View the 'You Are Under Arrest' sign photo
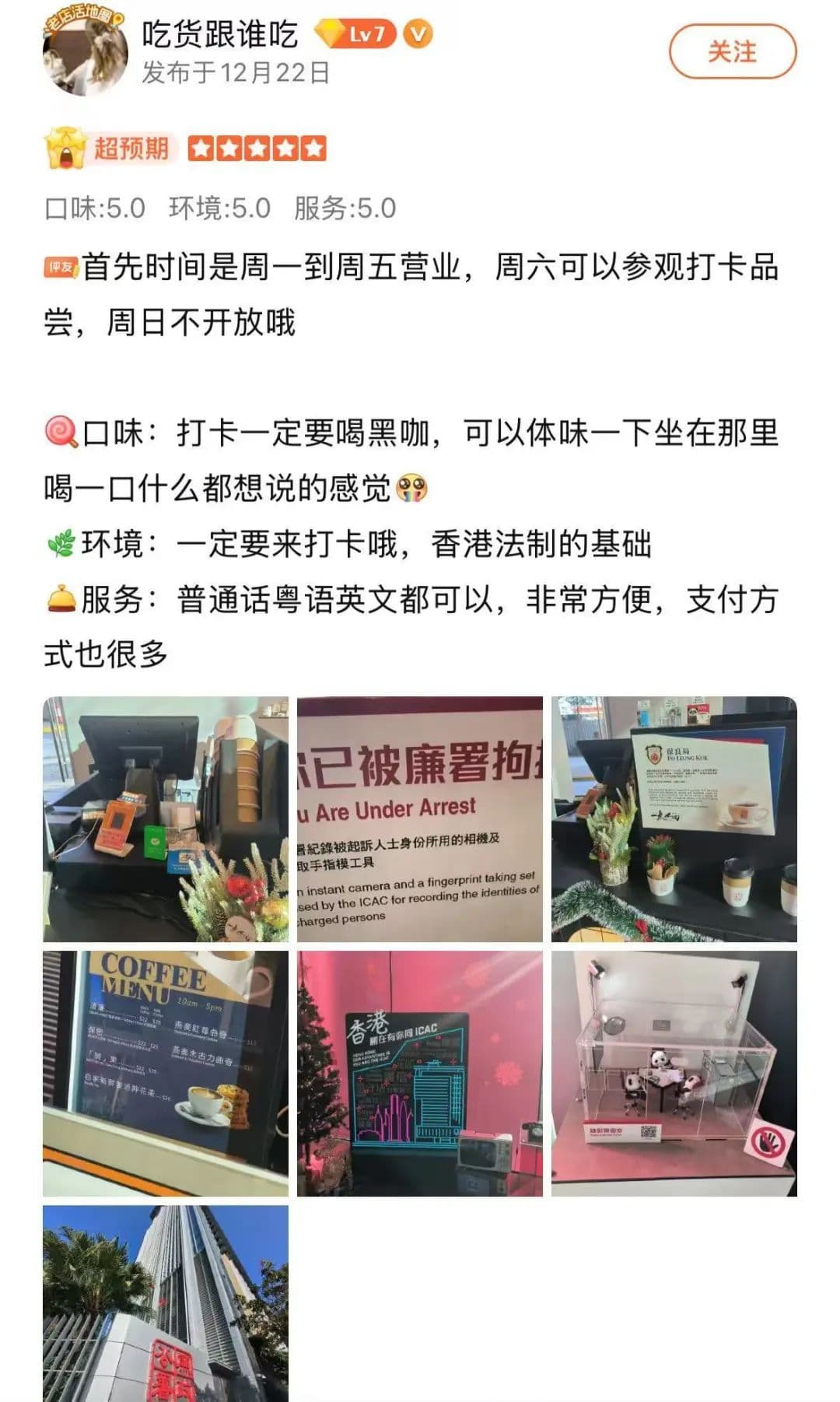Image resolution: width=840 pixels, height=1402 pixels. click(x=419, y=818)
